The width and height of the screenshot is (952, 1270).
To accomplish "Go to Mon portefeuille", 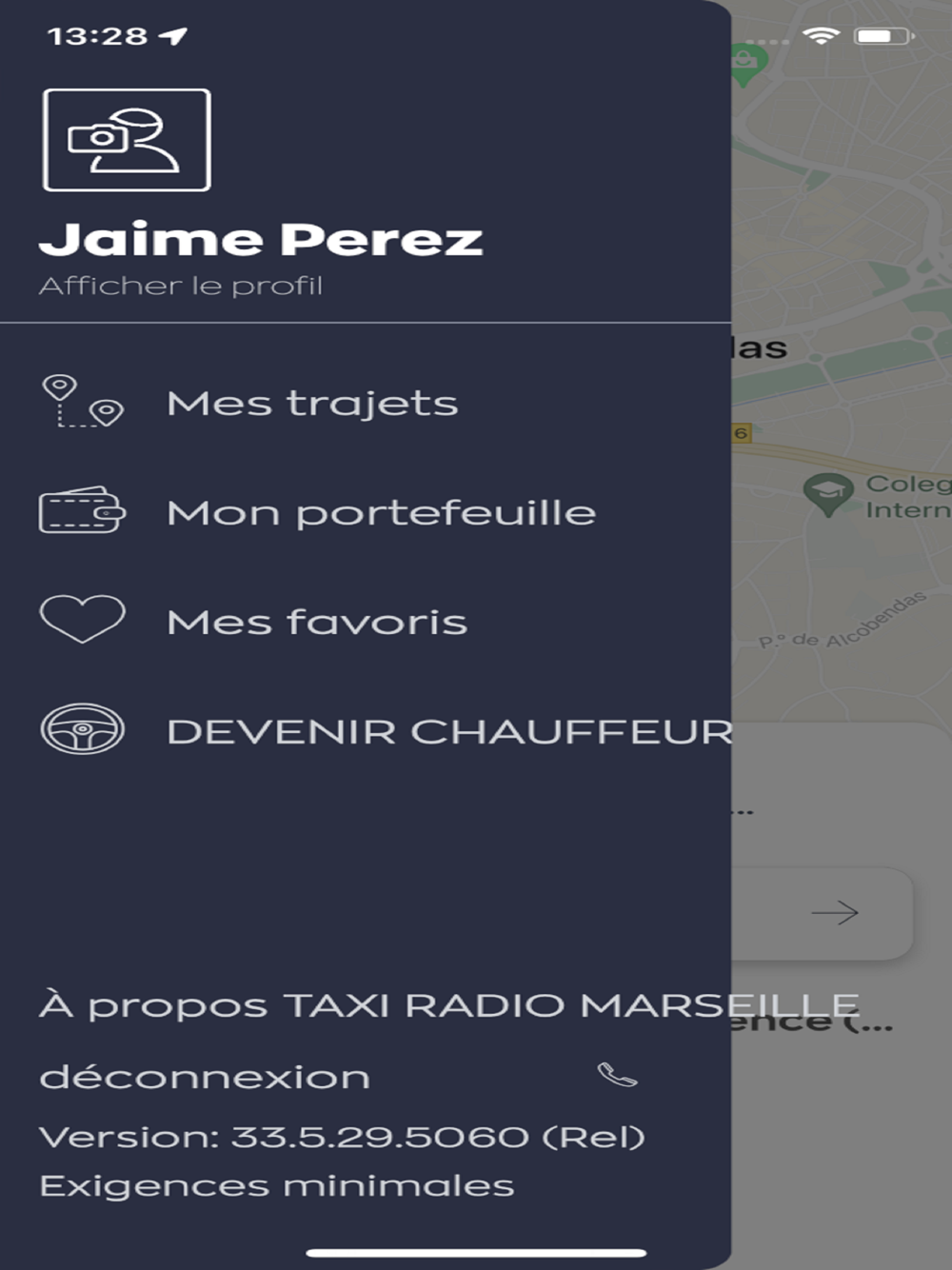I will pos(381,513).
